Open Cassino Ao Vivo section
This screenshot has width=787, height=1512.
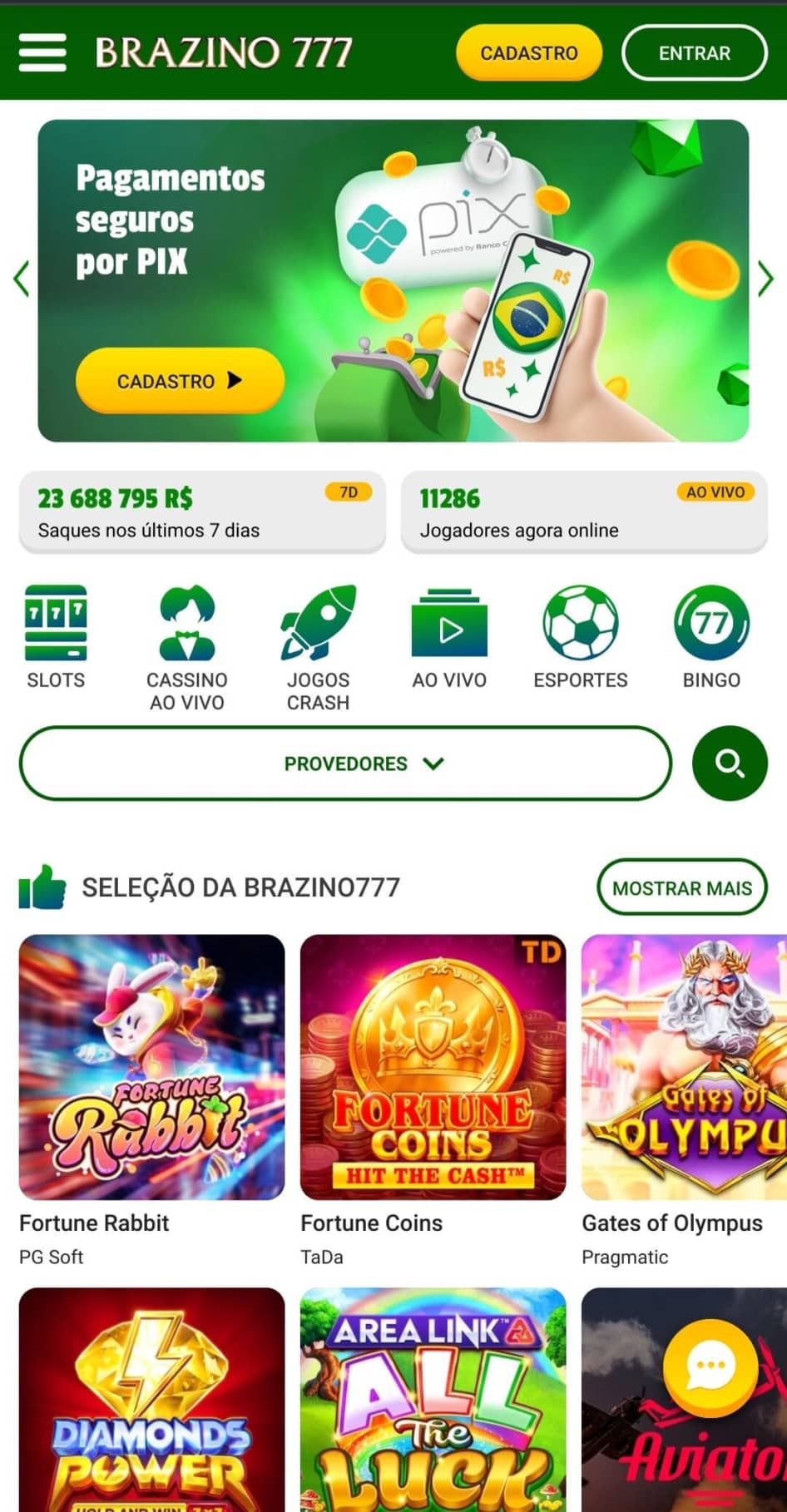[187, 624]
